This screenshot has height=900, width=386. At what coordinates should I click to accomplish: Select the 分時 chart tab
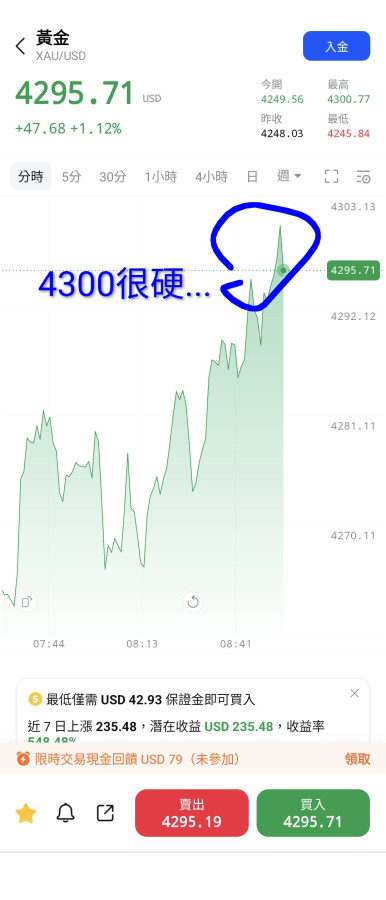click(30, 176)
